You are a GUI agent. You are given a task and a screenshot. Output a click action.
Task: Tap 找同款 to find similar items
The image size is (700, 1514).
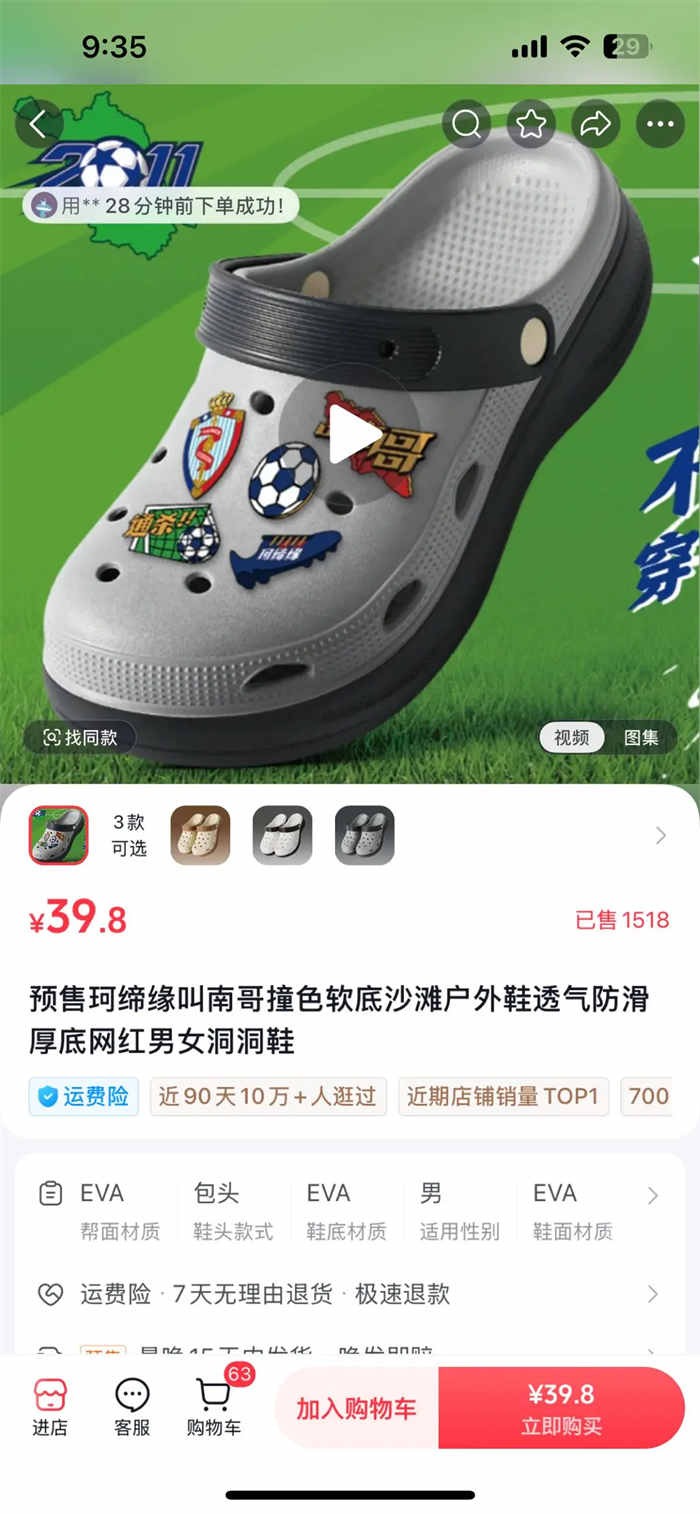80,737
